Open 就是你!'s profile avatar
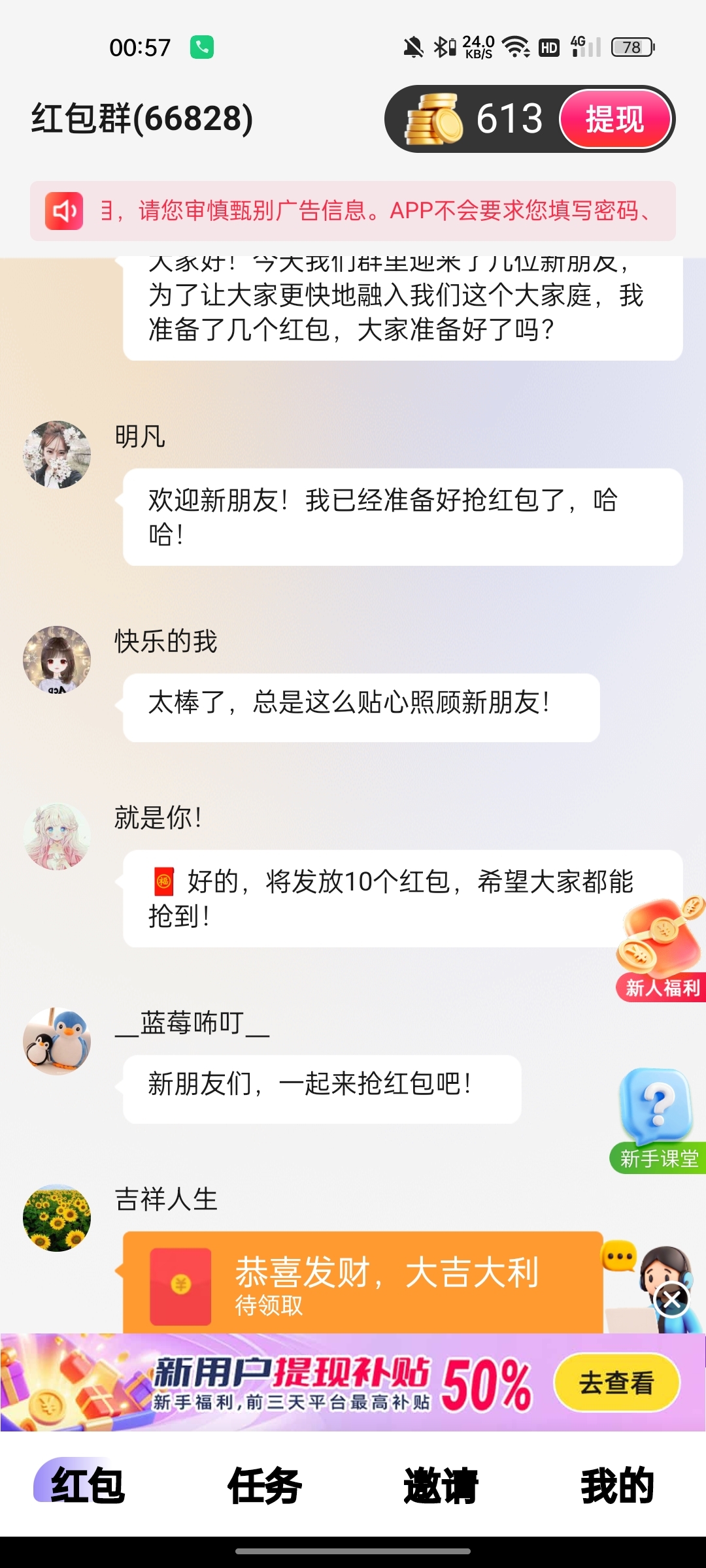This screenshot has width=706, height=1568. (58, 837)
